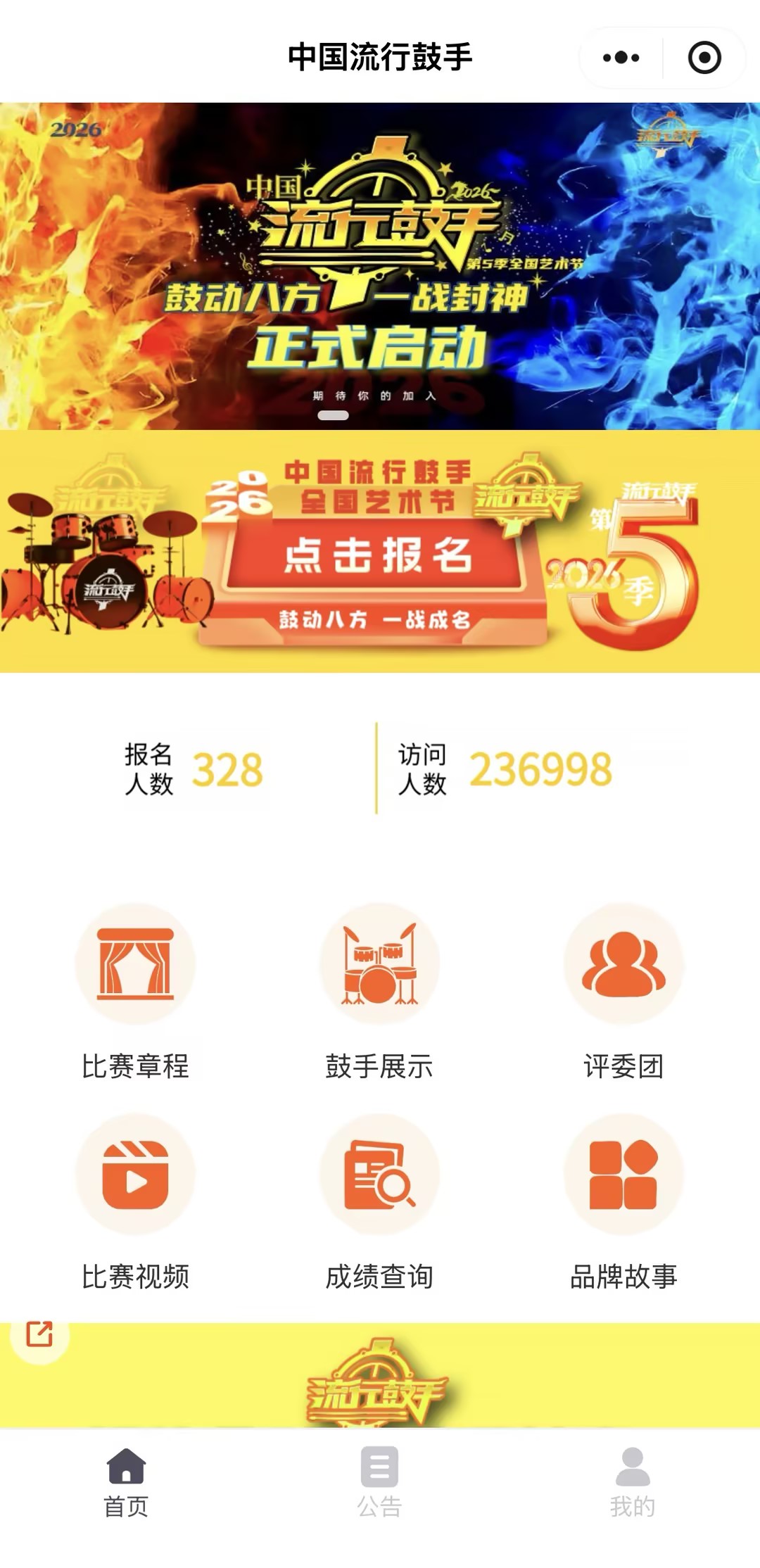Open the 正式启动 carousel banner
The width and height of the screenshot is (760, 1568).
pos(380,266)
